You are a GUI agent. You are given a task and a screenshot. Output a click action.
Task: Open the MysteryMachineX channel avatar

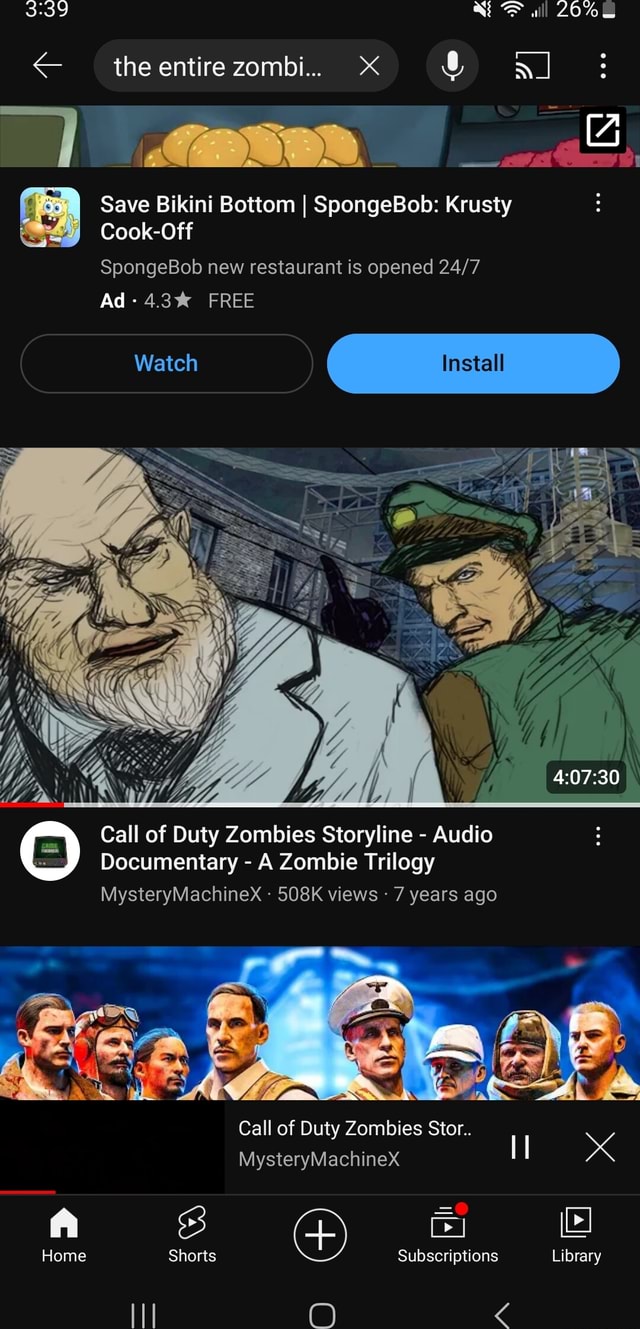tap(50, 850)
